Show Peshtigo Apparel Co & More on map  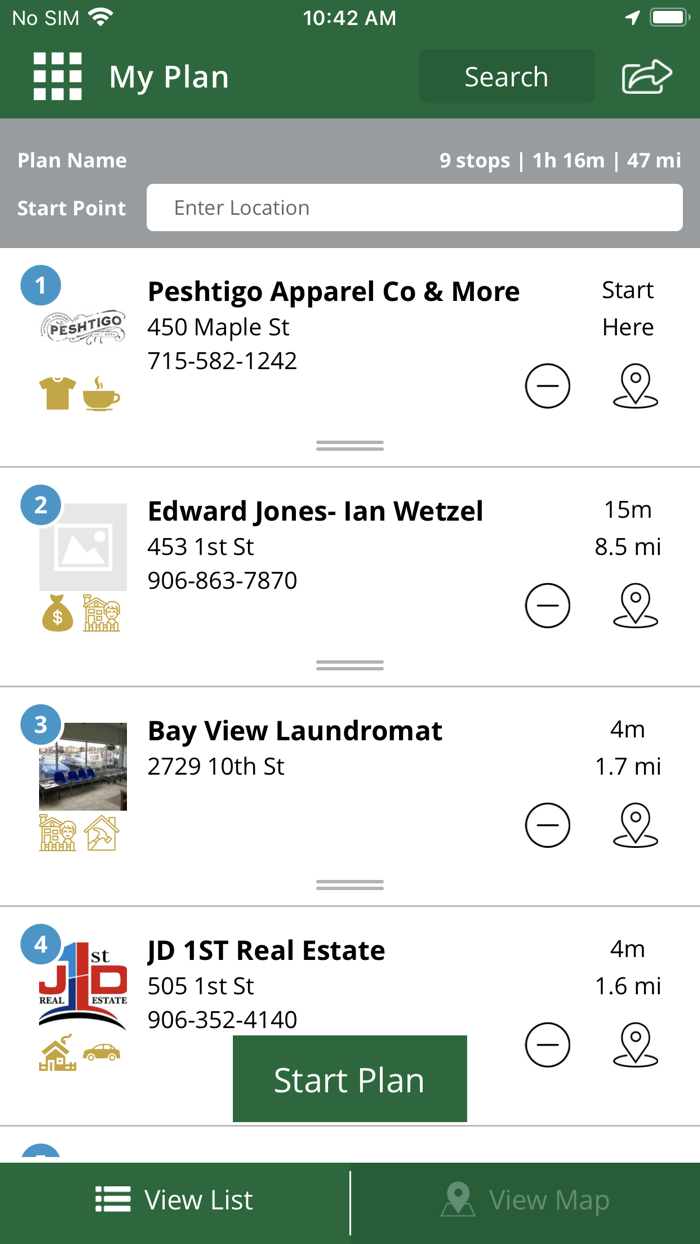click(x=635, y=386)
